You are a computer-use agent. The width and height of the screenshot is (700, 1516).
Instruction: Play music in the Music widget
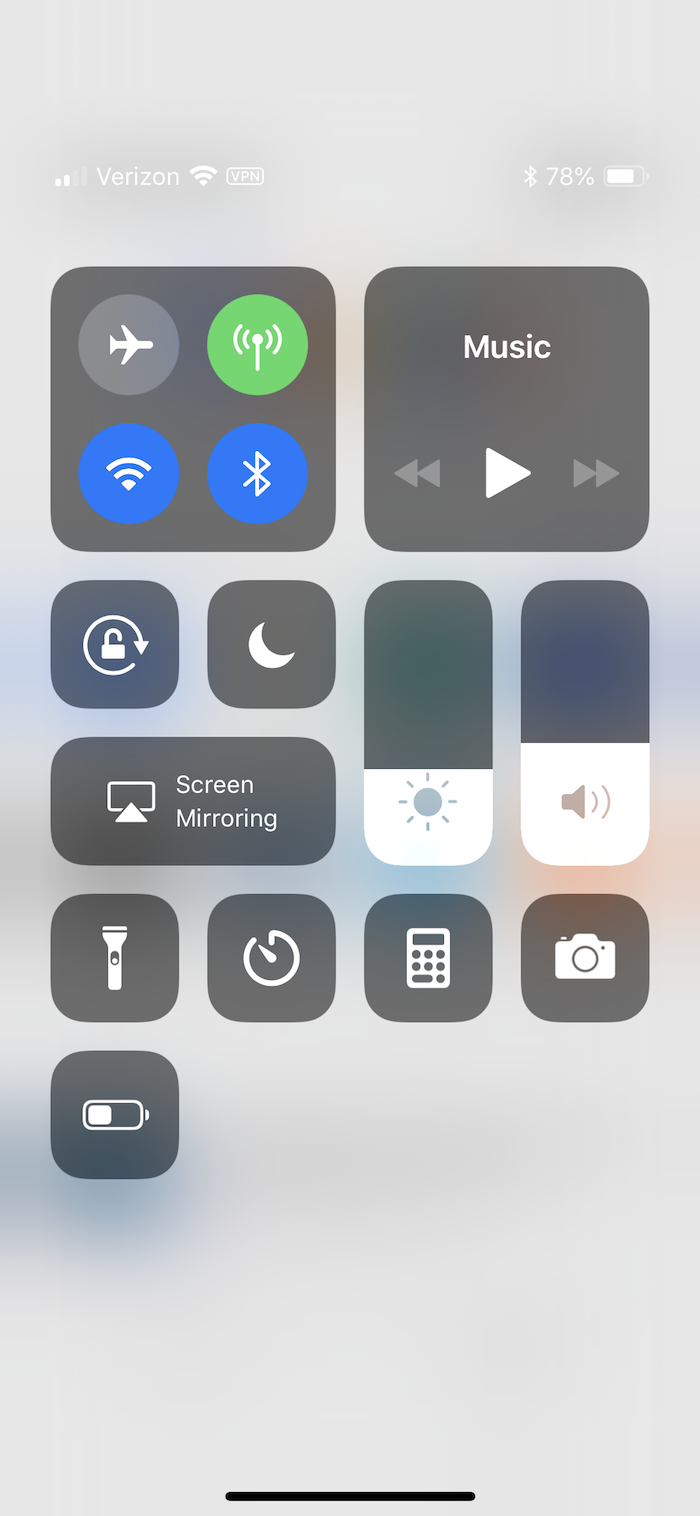[507, 473]
